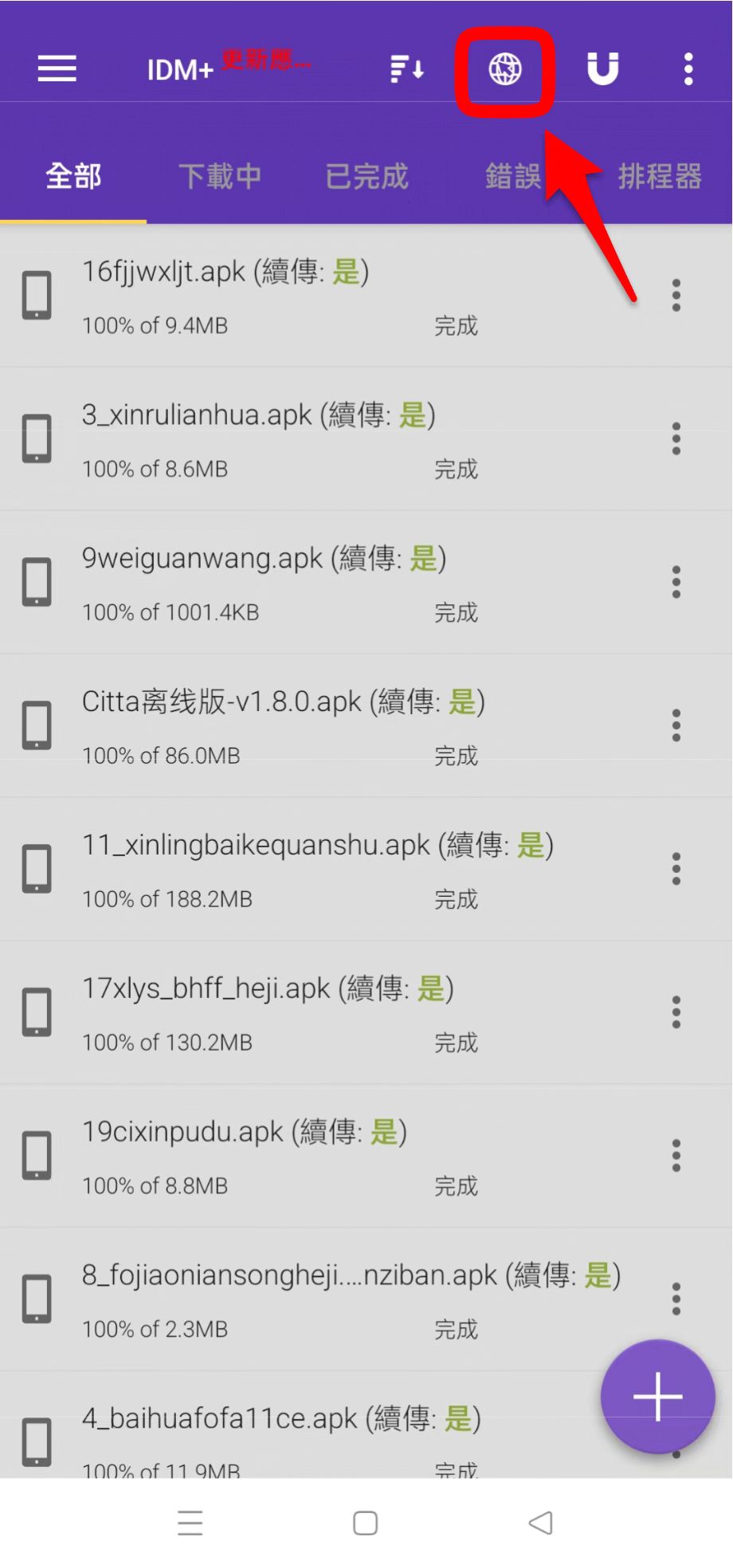Switch to the 已完成 tab

point(366,176)
